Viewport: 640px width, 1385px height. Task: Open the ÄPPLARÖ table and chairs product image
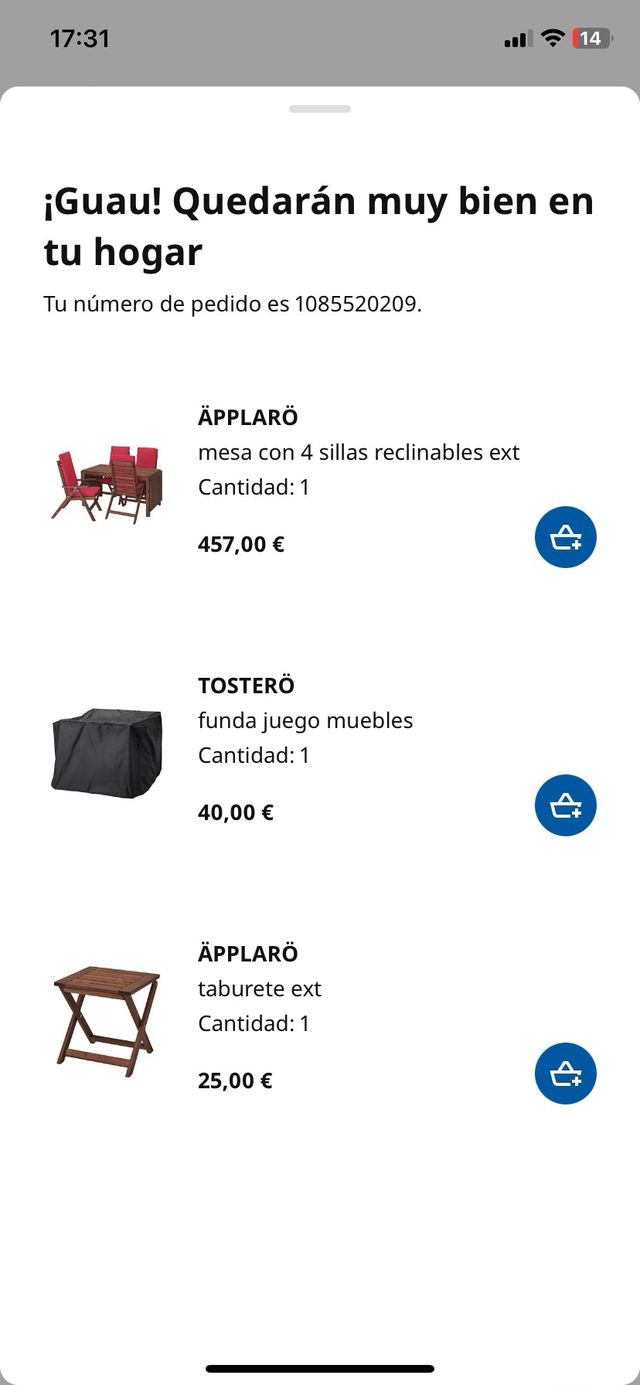(107, 484)
